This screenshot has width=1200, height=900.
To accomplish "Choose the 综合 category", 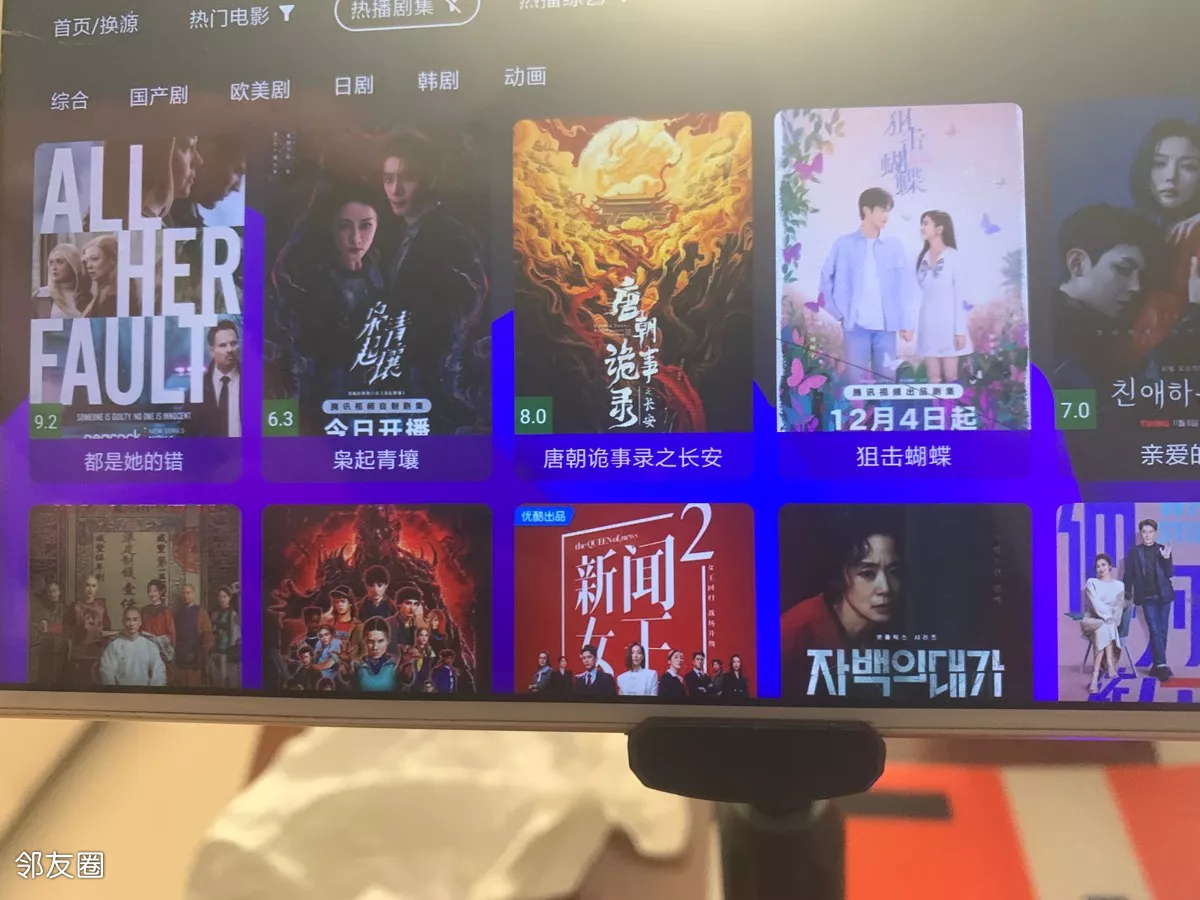I will click(70, 100).
